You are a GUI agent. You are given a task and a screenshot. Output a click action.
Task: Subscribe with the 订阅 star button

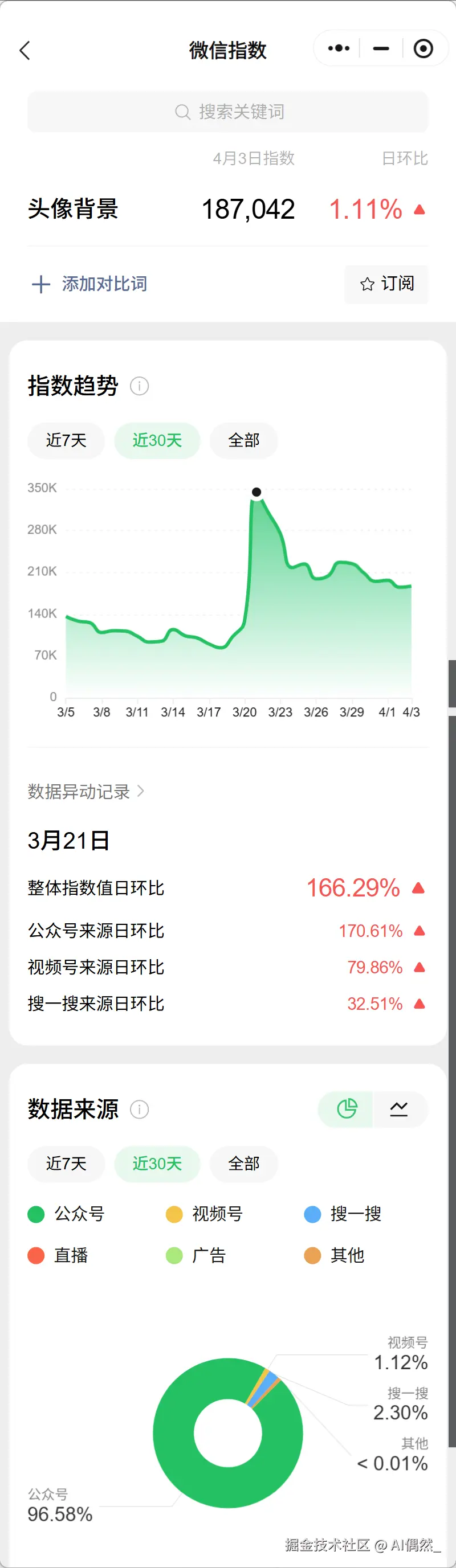(x=386, y=284)
